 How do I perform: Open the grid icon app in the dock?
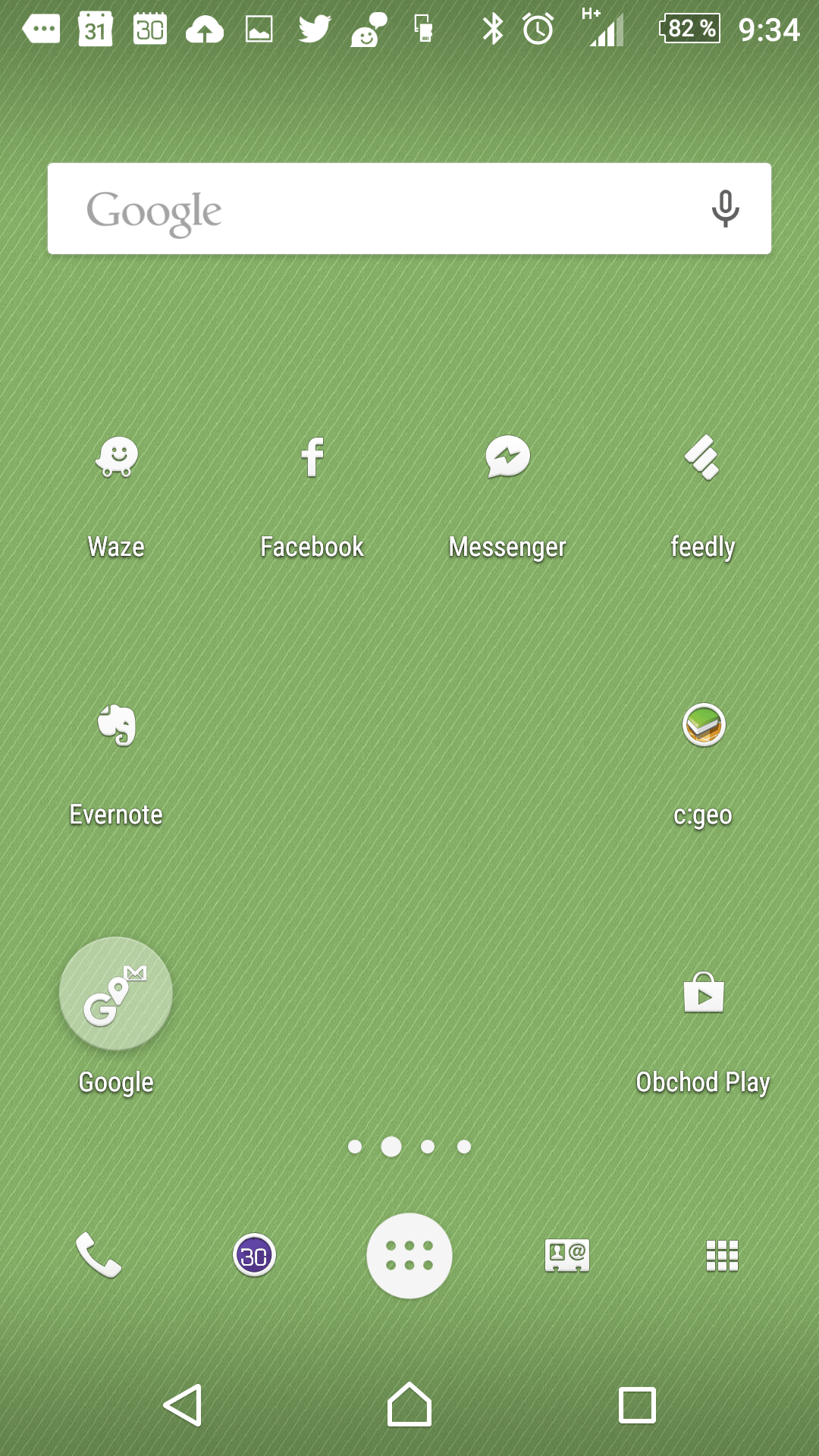coord(722,1256)
